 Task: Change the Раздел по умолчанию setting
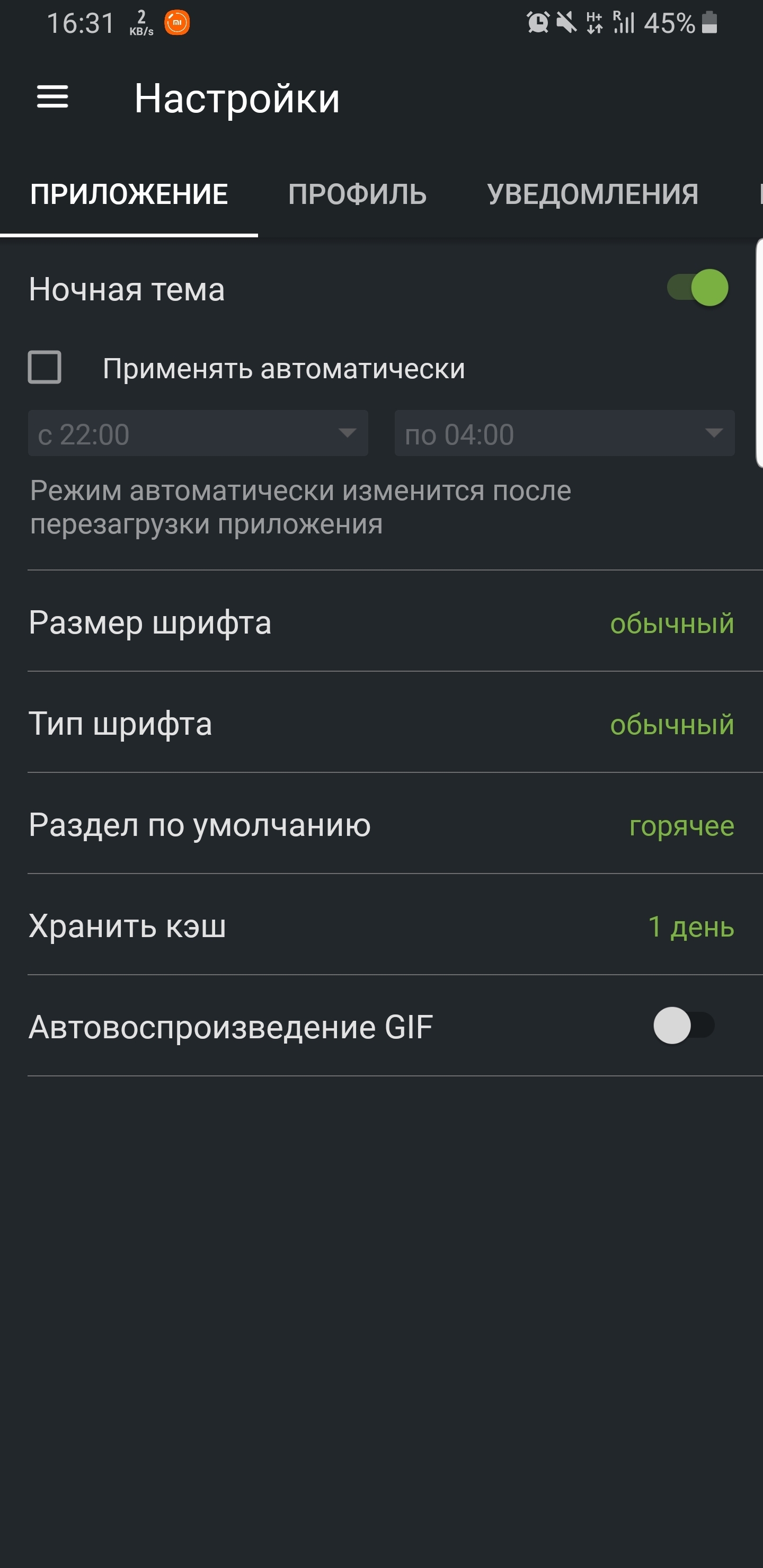pyautogui.click(x=381, y=824)
